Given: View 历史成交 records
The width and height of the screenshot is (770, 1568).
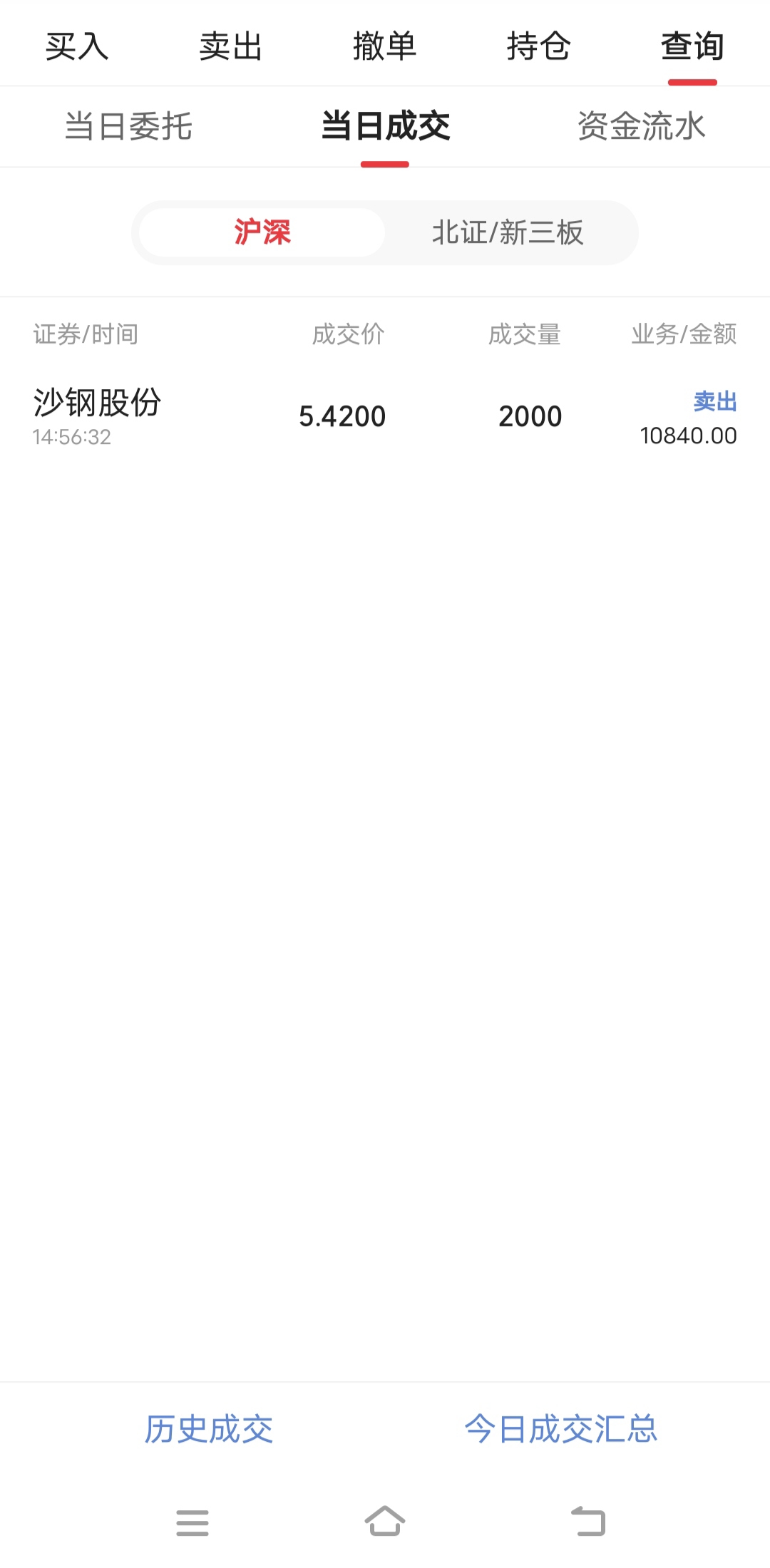Looking at the screenshot, I should pyautogui.click(x=209, y=1429).
